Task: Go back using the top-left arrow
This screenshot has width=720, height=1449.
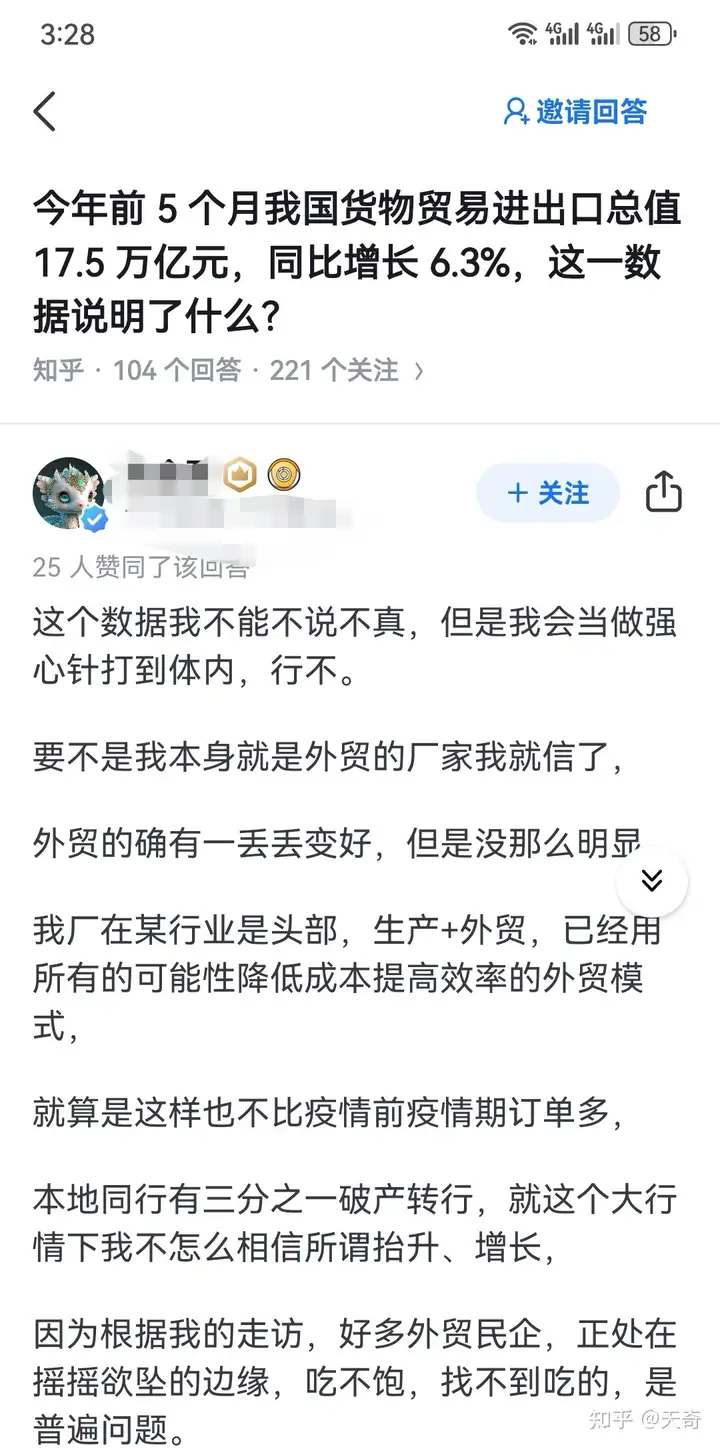Action: coord(45,111)
